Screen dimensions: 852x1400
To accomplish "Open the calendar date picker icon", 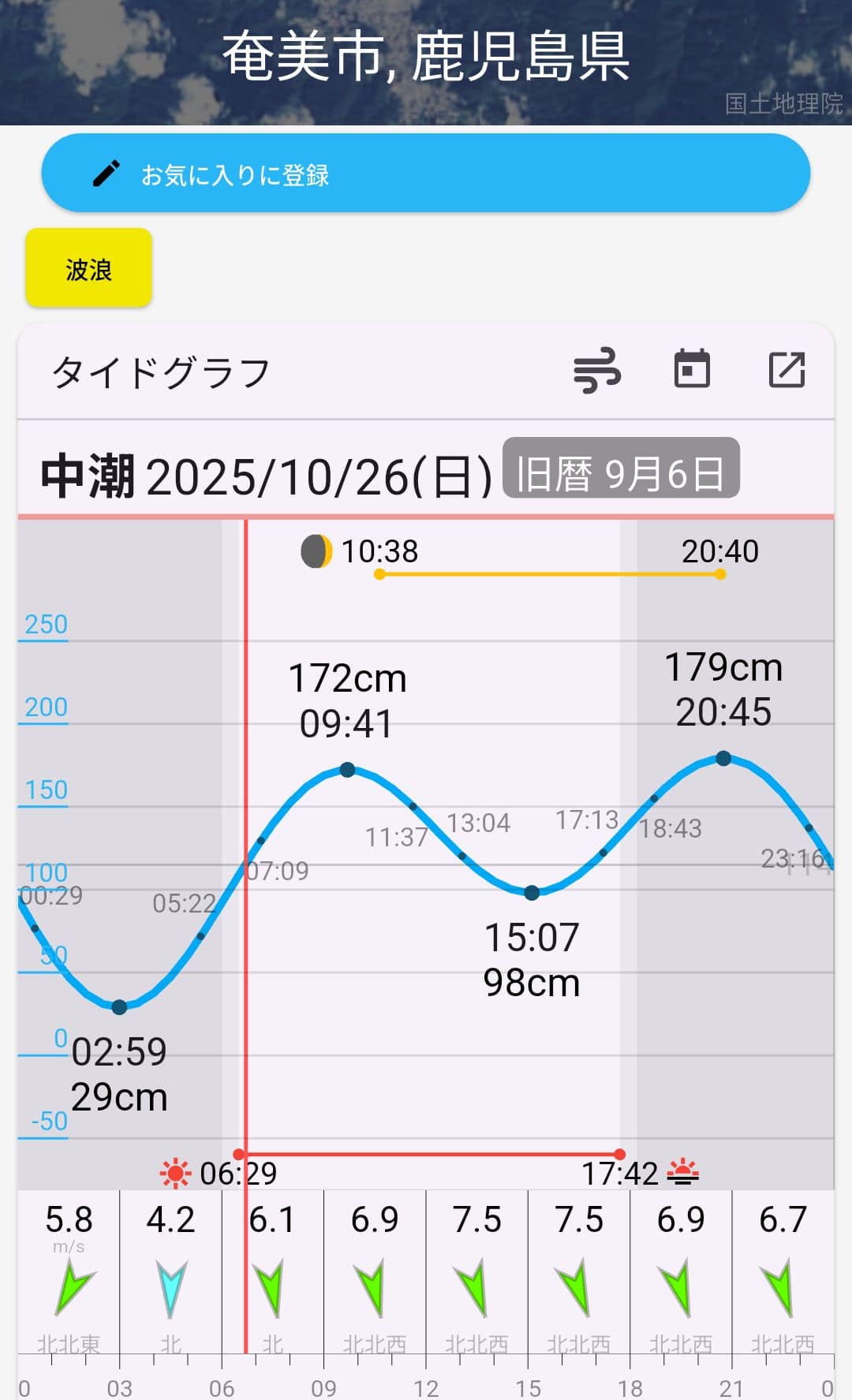I will pyautogui.click(x=692, y=369).
